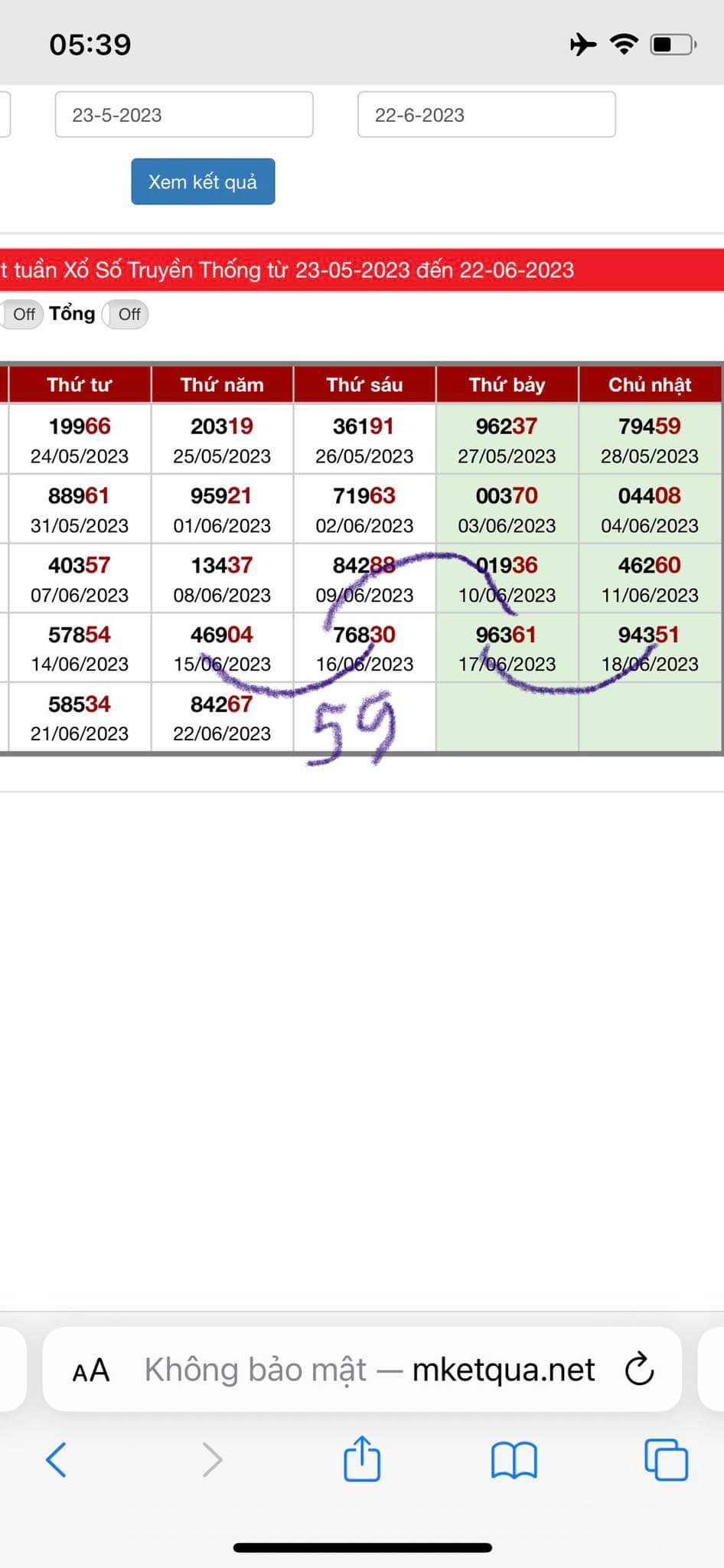Open the 22-6-2023 end date field

pyautogui.click(x=487, y=115)
